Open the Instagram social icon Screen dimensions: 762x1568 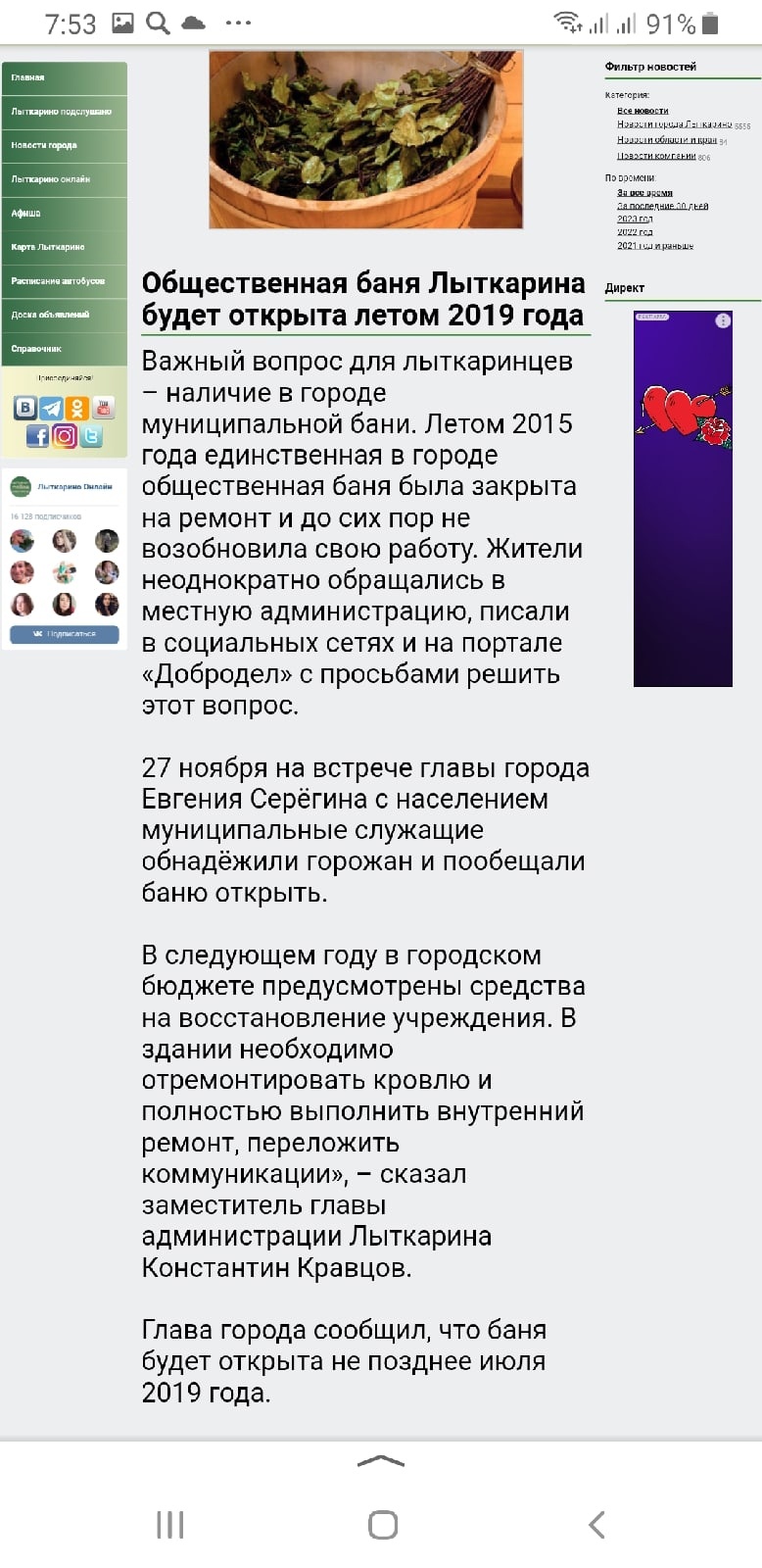tap(65, 436)
